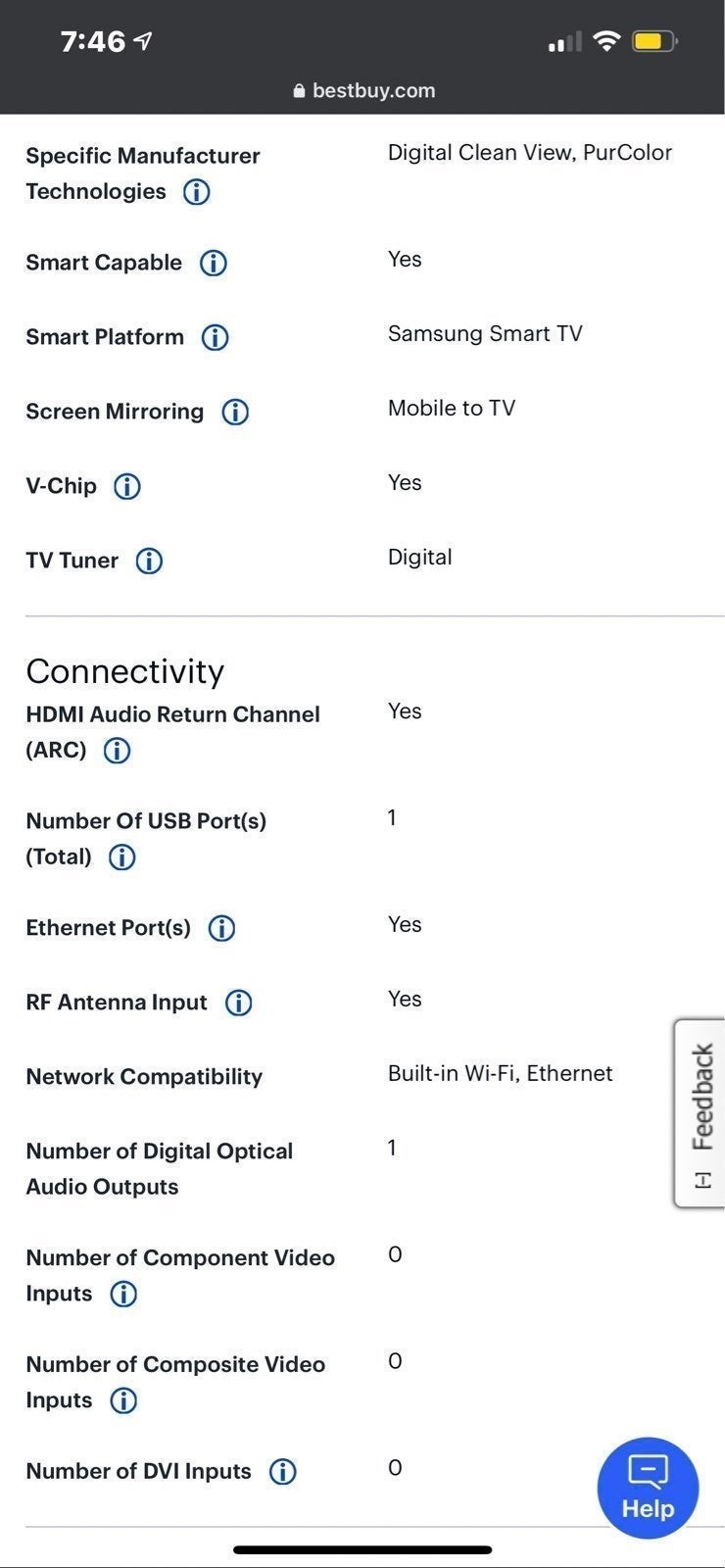725x1568 pixels.
Task: View V-Chip info explanation
Action: (x=127, y=486)
